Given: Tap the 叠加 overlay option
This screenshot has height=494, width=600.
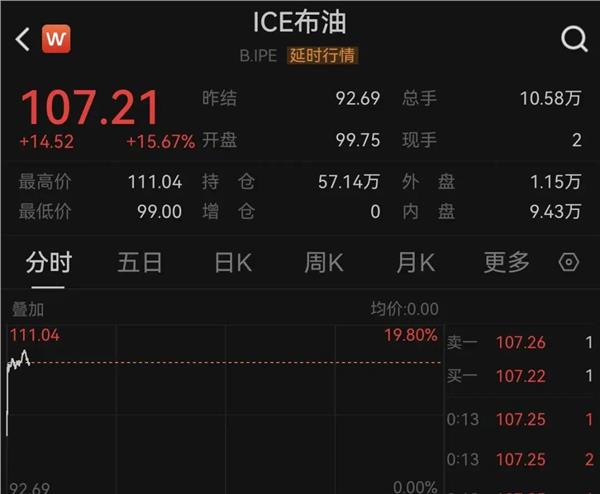Looking at the screenshot, I should pyautogui.click(x=28, y=309).
